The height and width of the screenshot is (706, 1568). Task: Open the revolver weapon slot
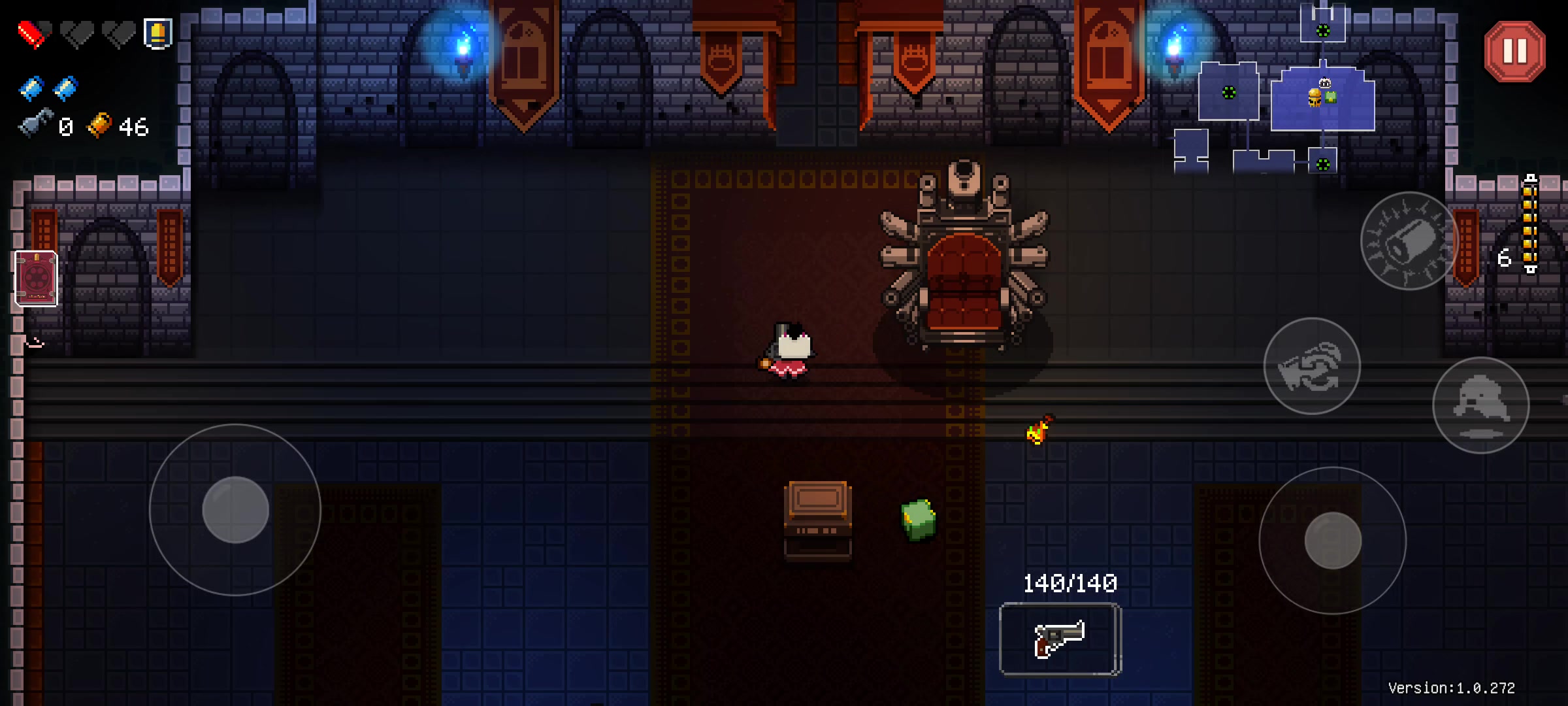click(x=1060, y=639)
